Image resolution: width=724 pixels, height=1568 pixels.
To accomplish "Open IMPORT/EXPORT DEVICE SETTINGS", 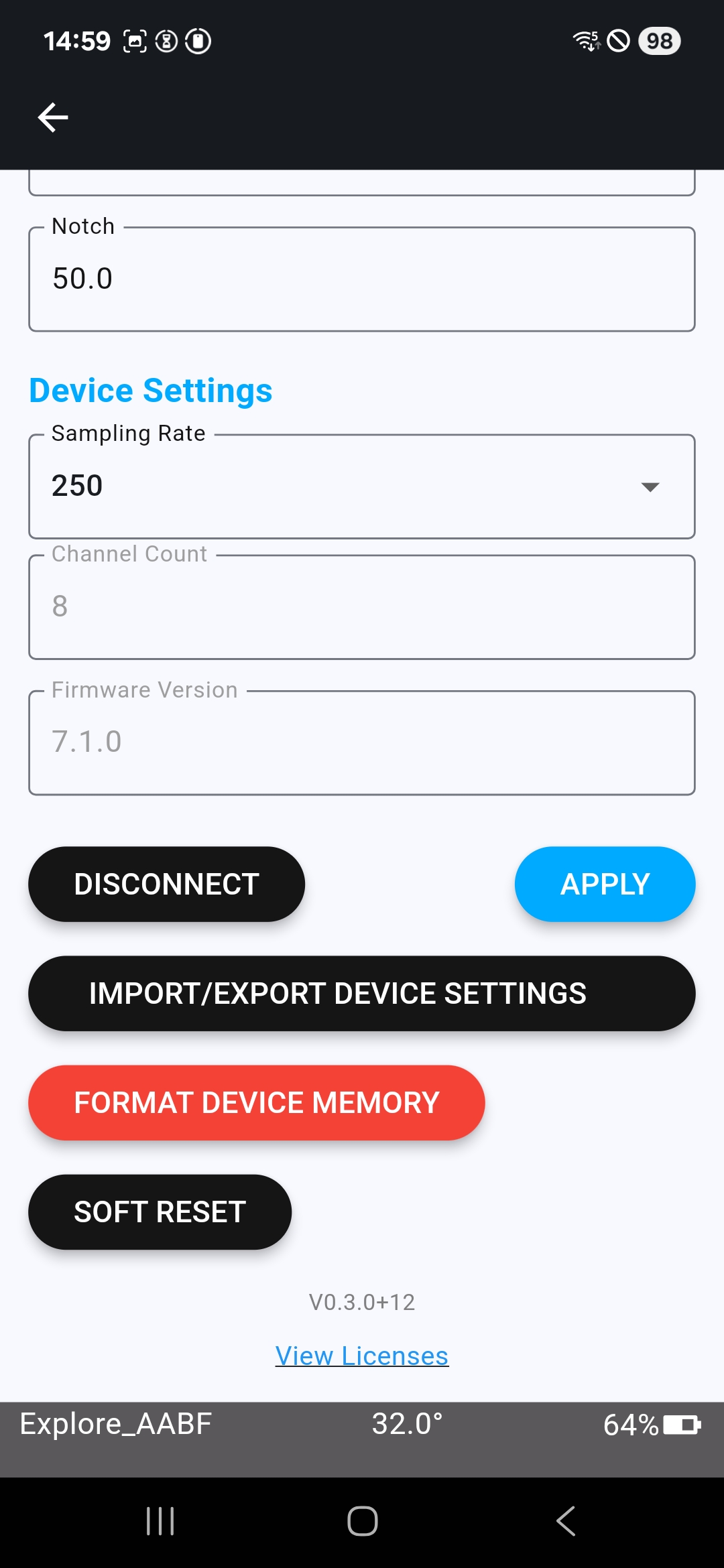I will coord(362,993).
